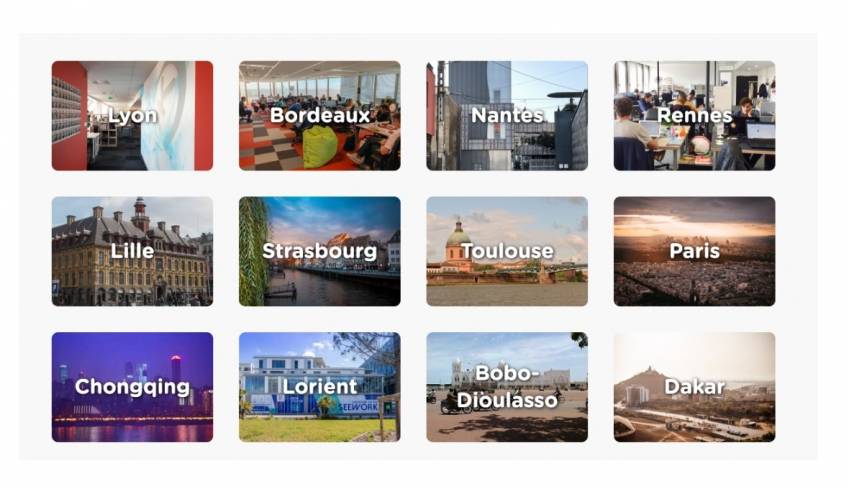The width and height of the screenshot is (849, 489).
Task: Select the Bordeaux location tile
Action: pos(319,116)
